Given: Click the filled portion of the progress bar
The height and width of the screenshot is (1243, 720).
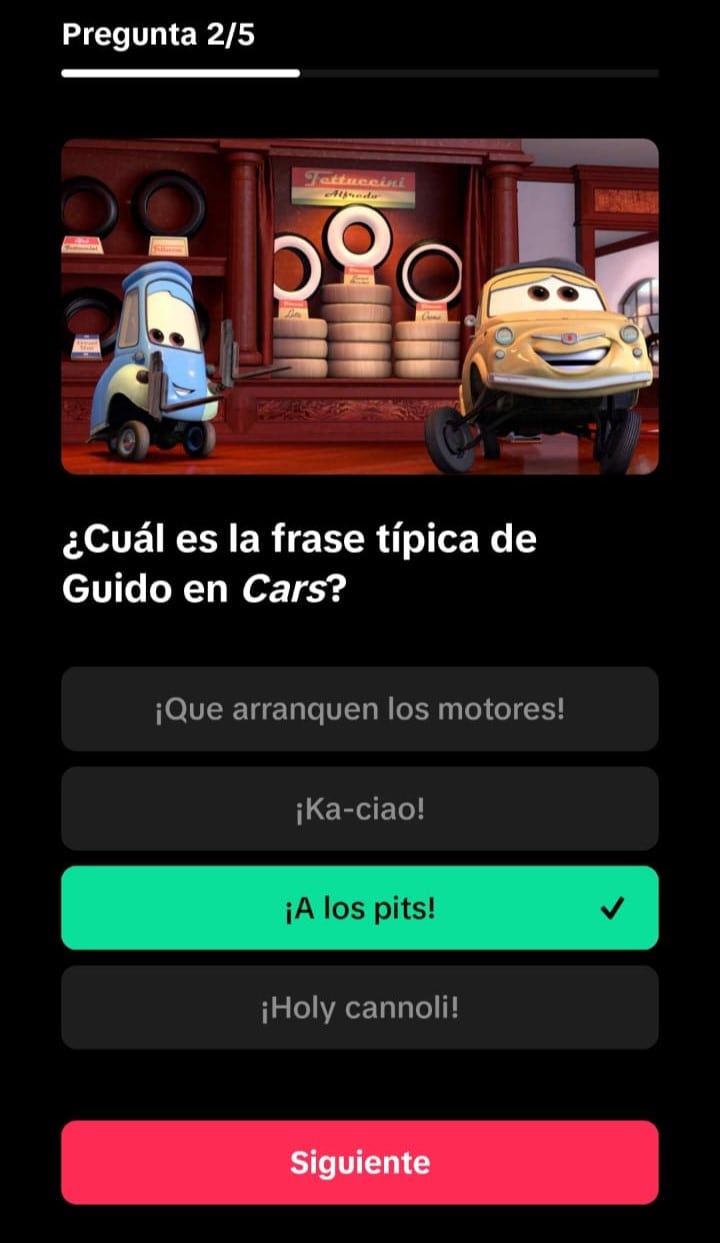Looking at the screenshot, I should point(180,72).
